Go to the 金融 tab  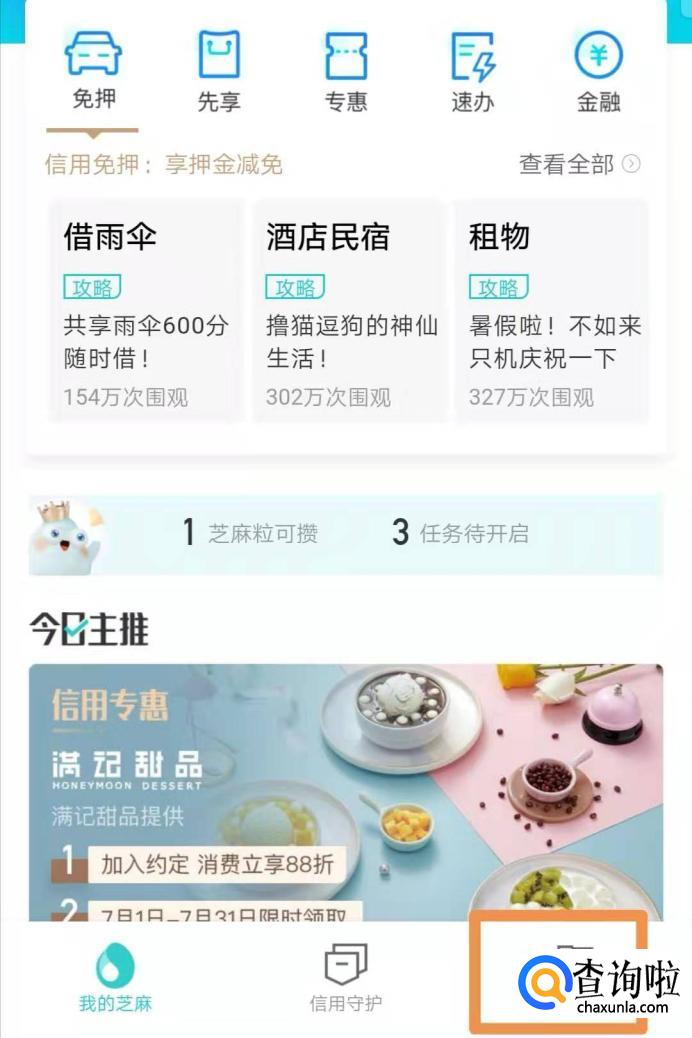pos(598,70)
